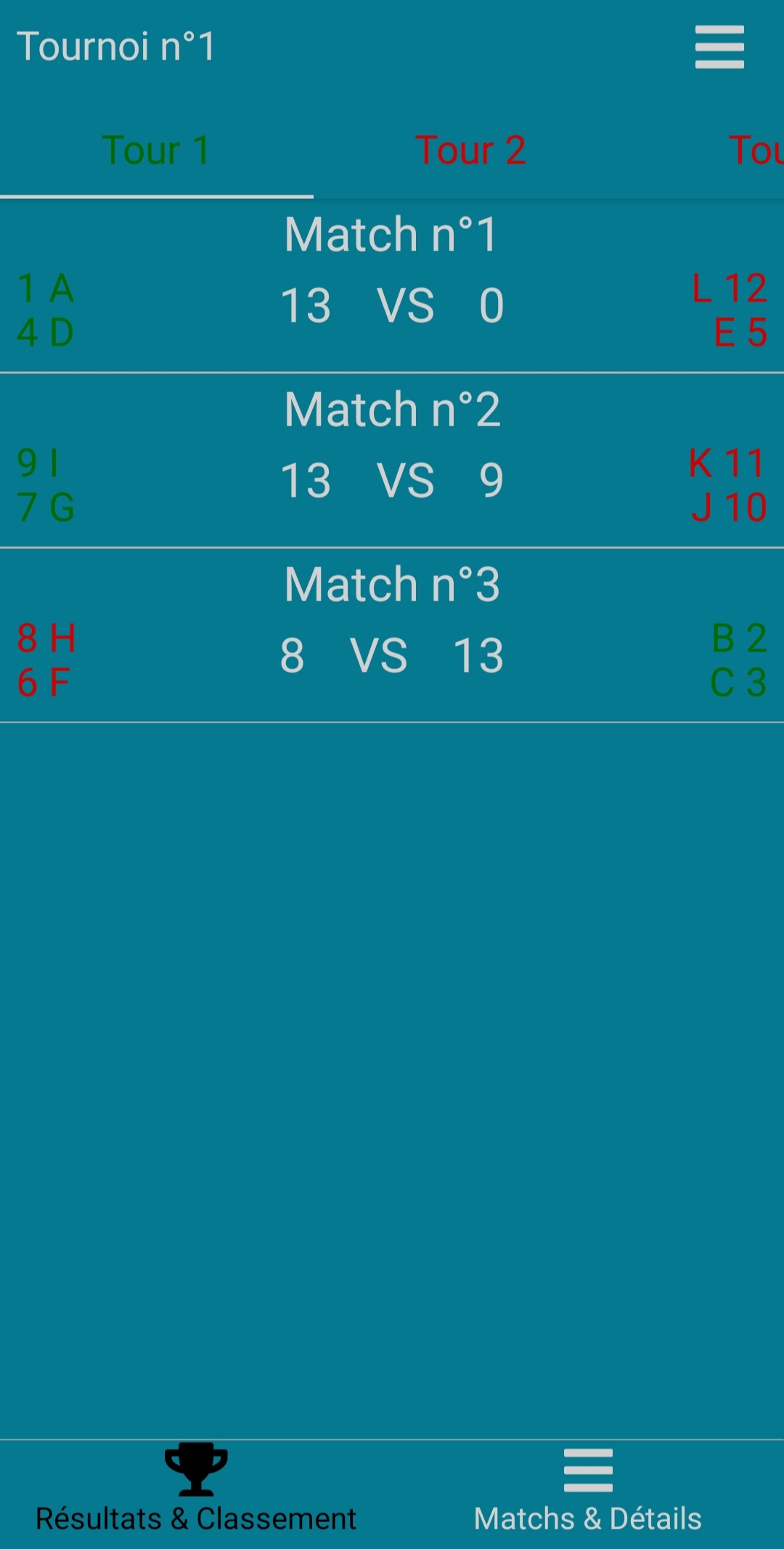Switch to Matchs & Détails tab

pyautogui.click(x=588, y=1495)
